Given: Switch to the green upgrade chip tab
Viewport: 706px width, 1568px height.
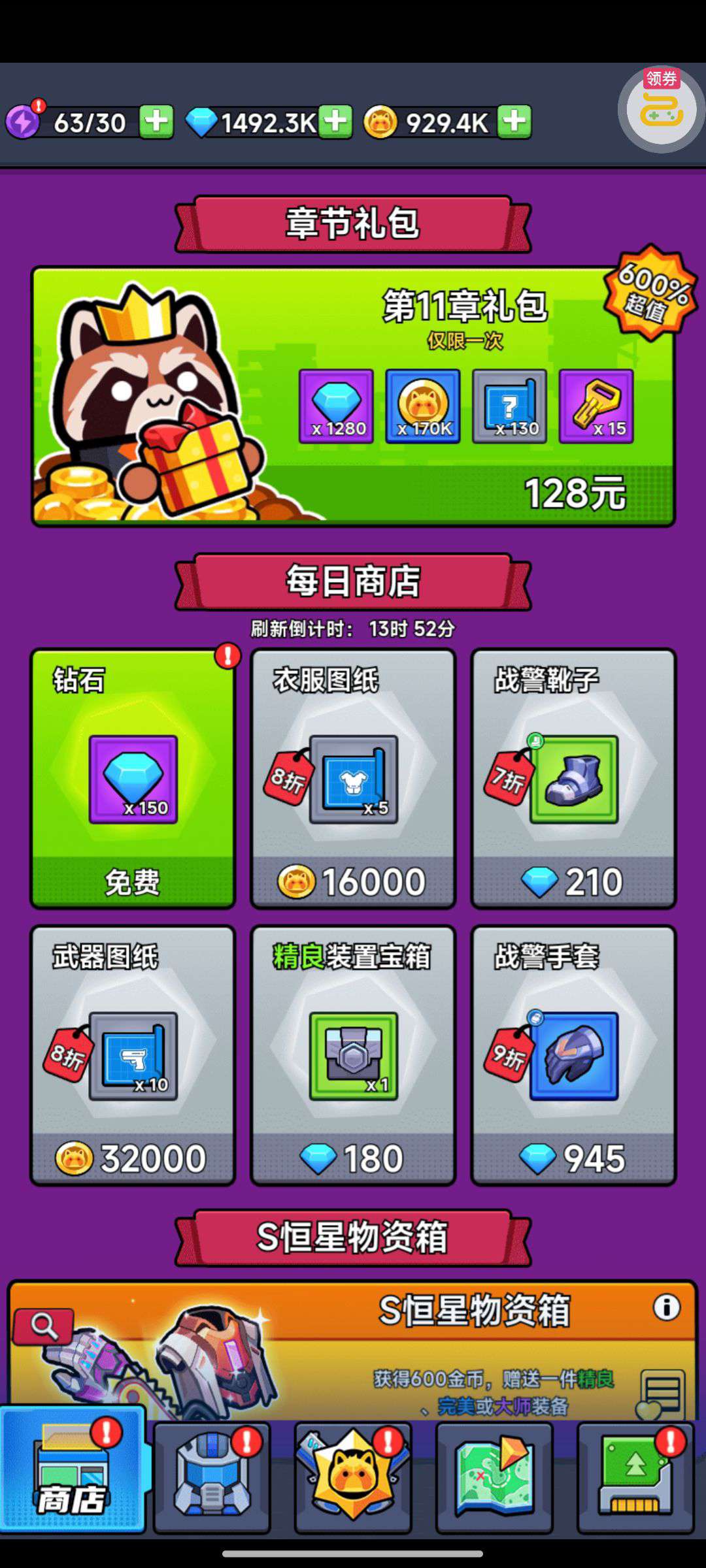Looking at the screenshot, I should pyautogui.click(x=635, y=1478).
